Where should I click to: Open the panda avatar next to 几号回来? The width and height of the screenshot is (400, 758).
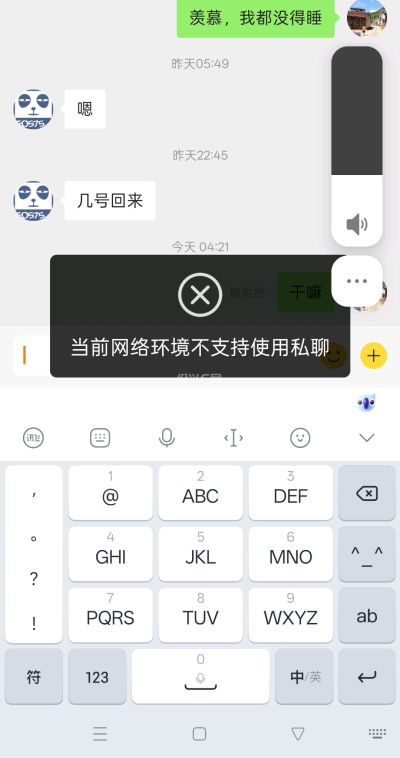point(33,201)
